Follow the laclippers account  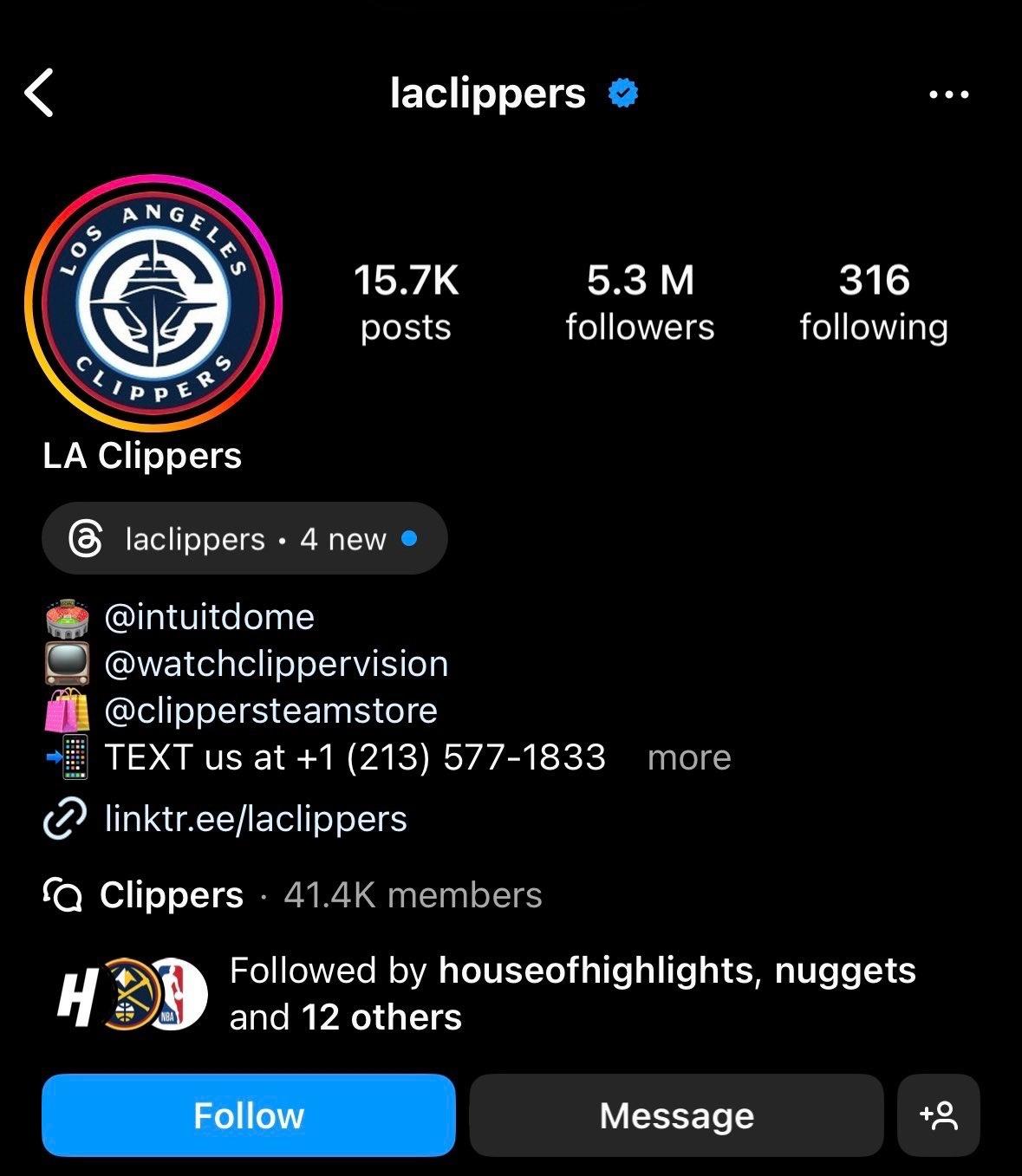[x=249, y=1115]
